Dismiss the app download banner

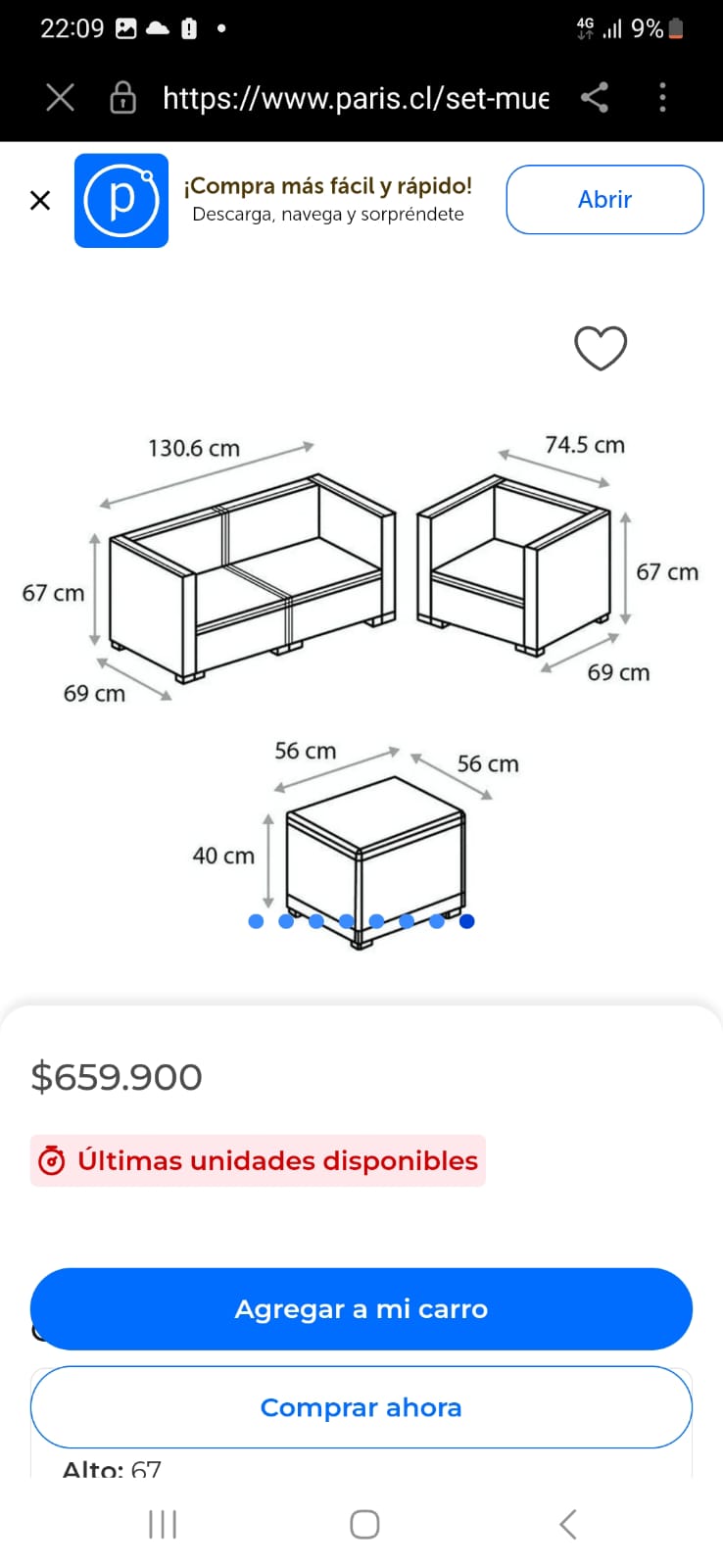coord(40,200)
